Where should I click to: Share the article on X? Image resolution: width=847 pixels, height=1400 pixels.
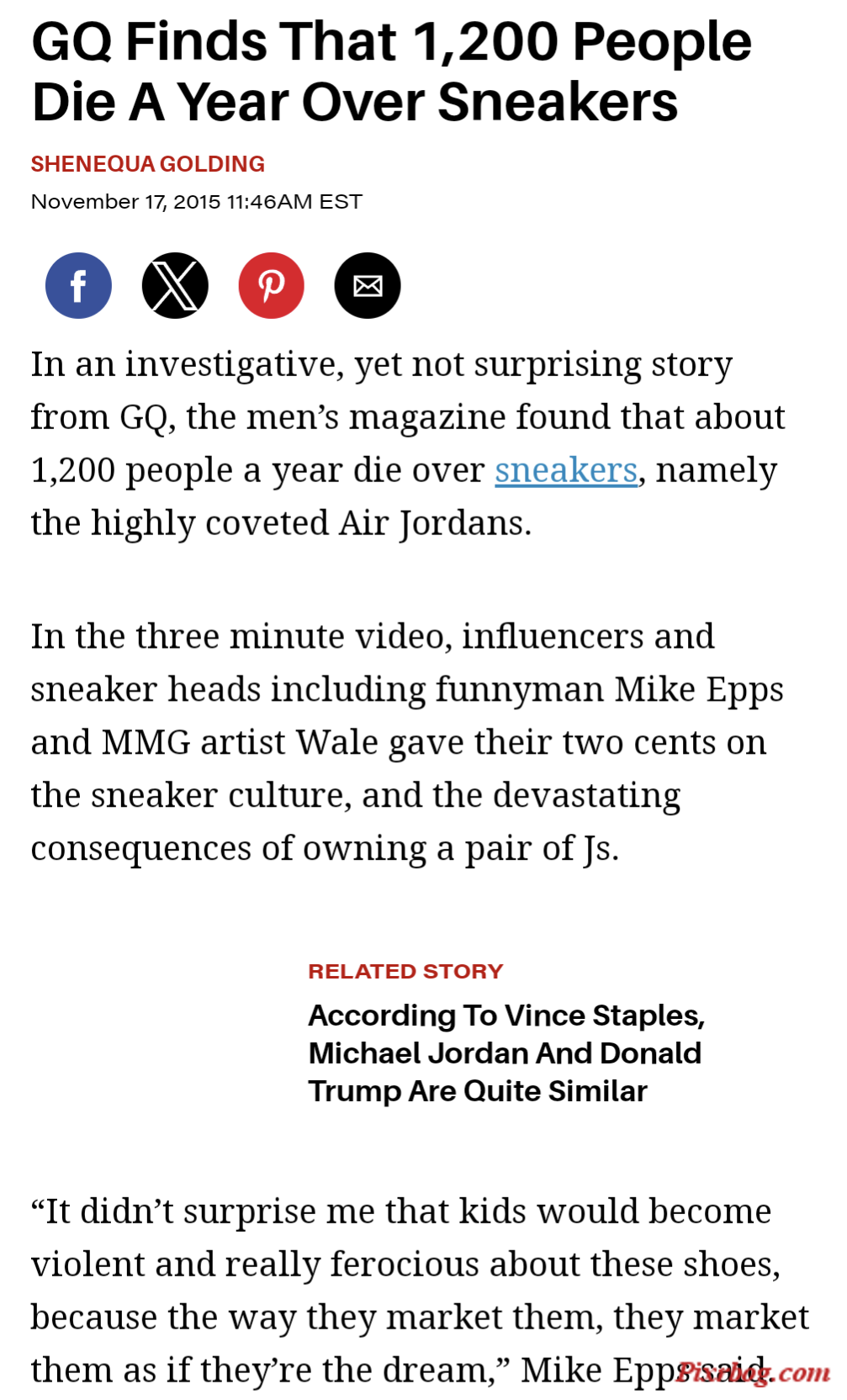point(175,285)
